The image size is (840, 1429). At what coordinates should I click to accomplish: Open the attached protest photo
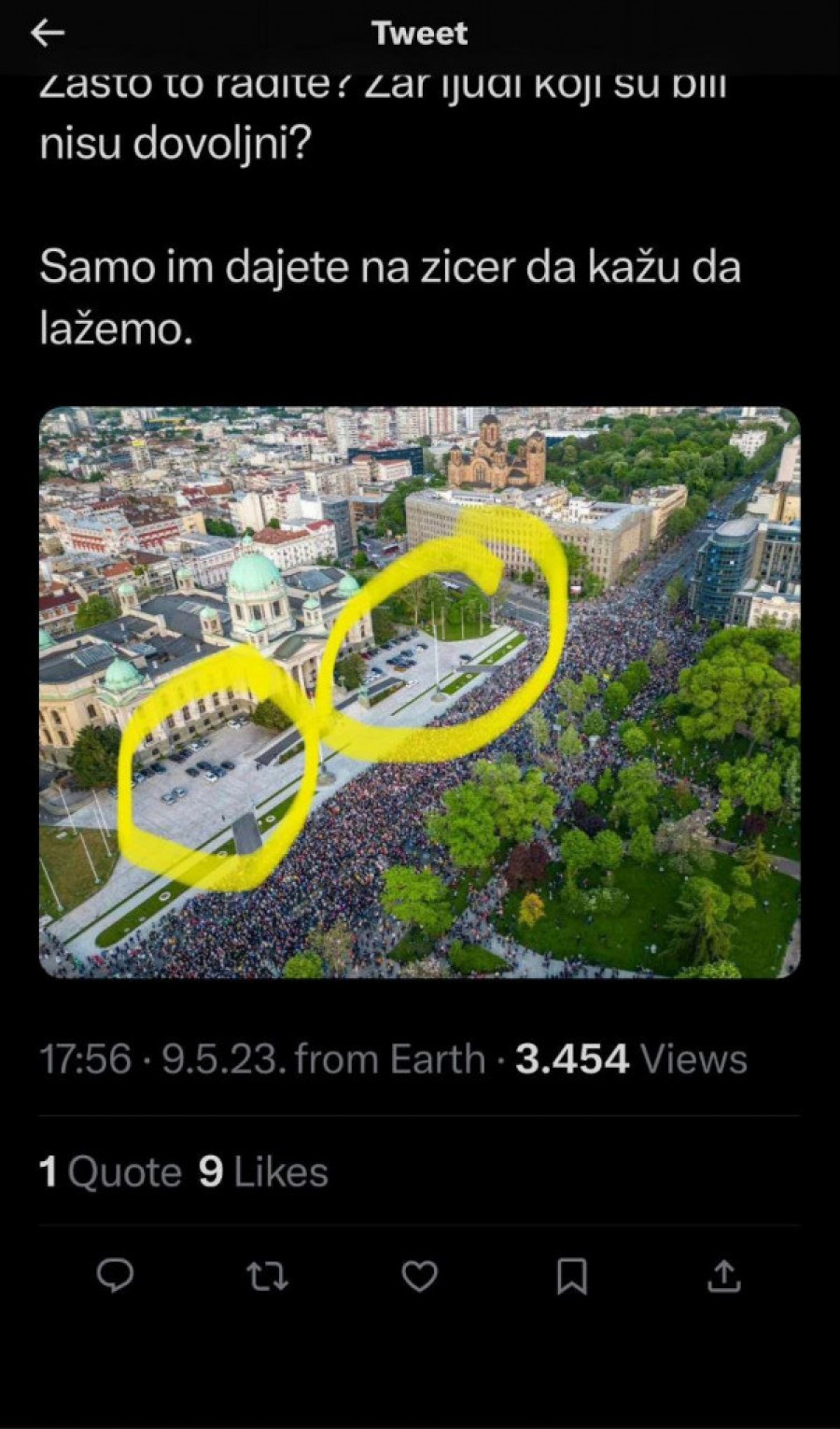pos(419,692)
